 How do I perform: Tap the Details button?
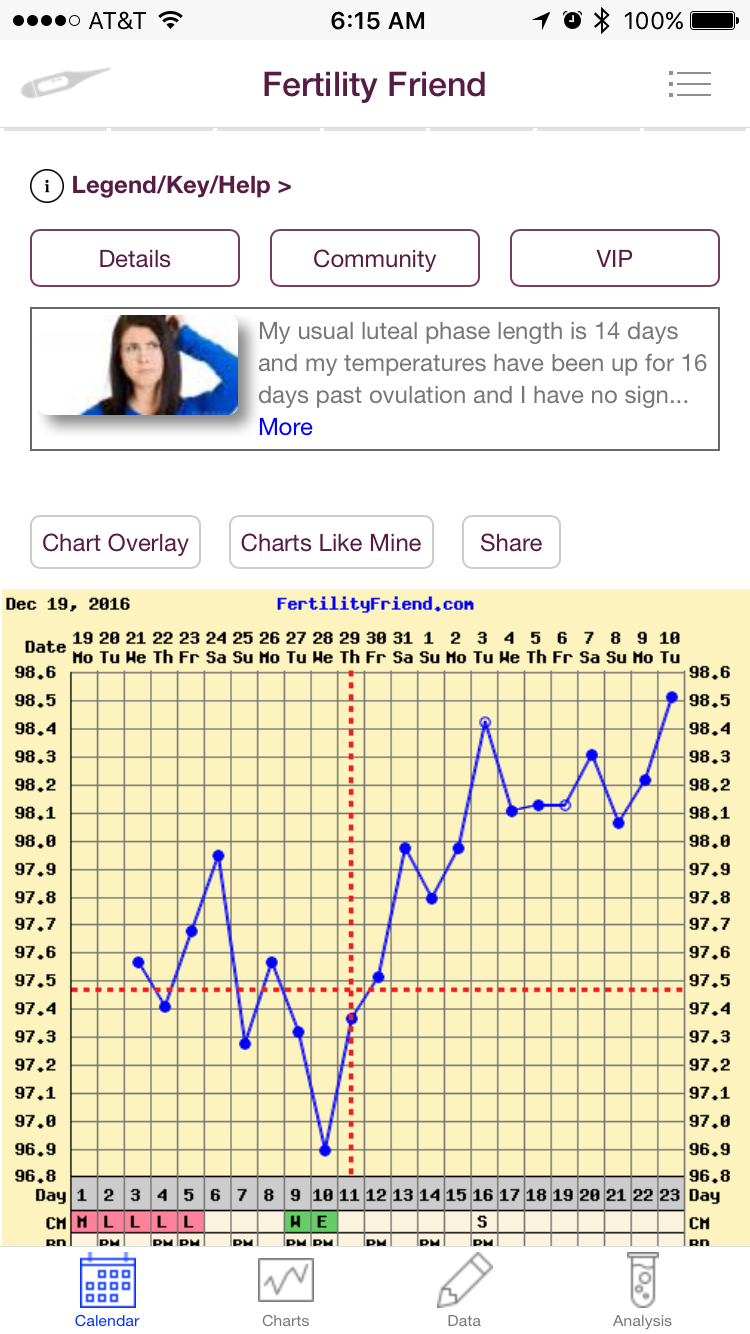[135, 259]
